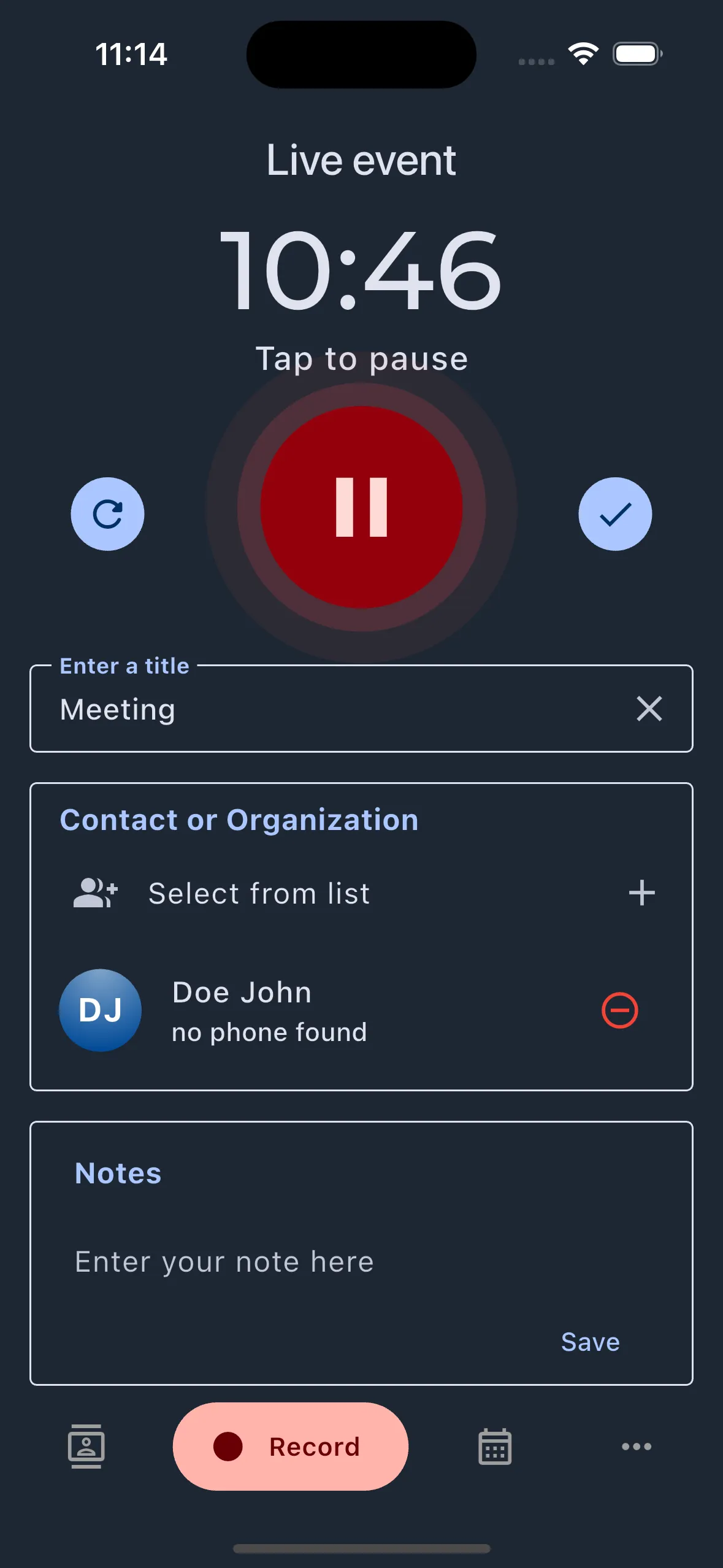Open the more options menu
723x1568 pixels.
pos(636,1446)
